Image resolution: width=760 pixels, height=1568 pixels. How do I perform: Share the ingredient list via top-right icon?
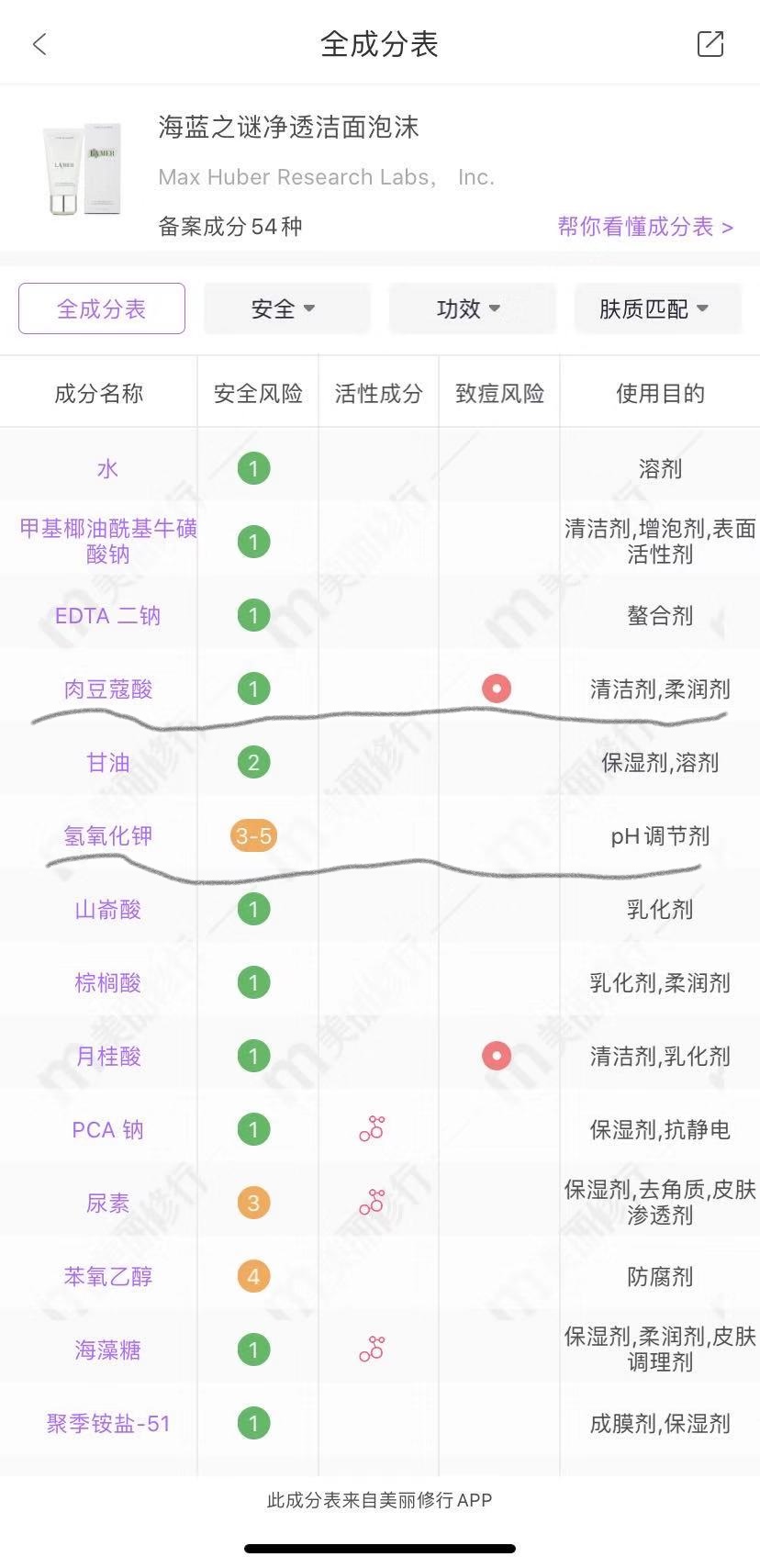point(710,44)
